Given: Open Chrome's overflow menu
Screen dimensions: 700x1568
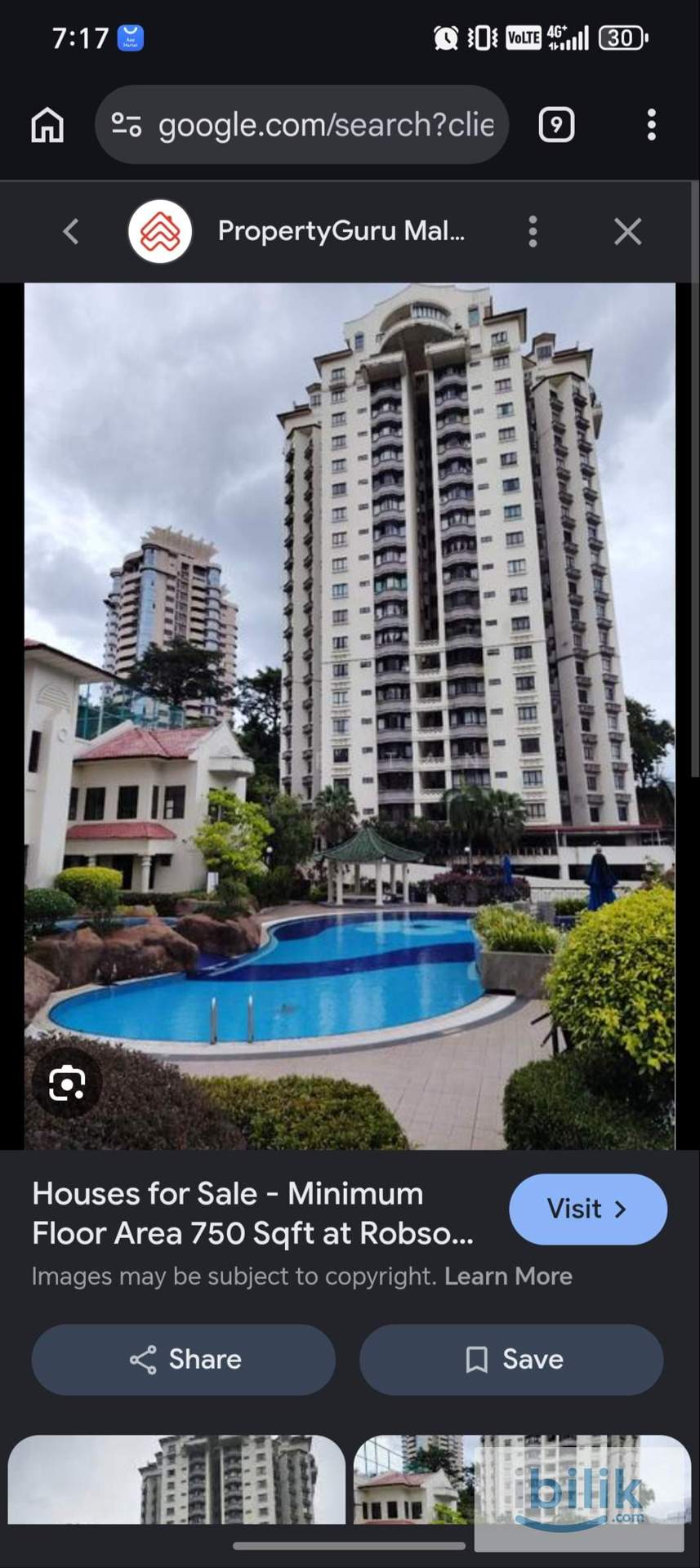Looking at the screenshot, I should pyautogui.click(x=651, y=125).
